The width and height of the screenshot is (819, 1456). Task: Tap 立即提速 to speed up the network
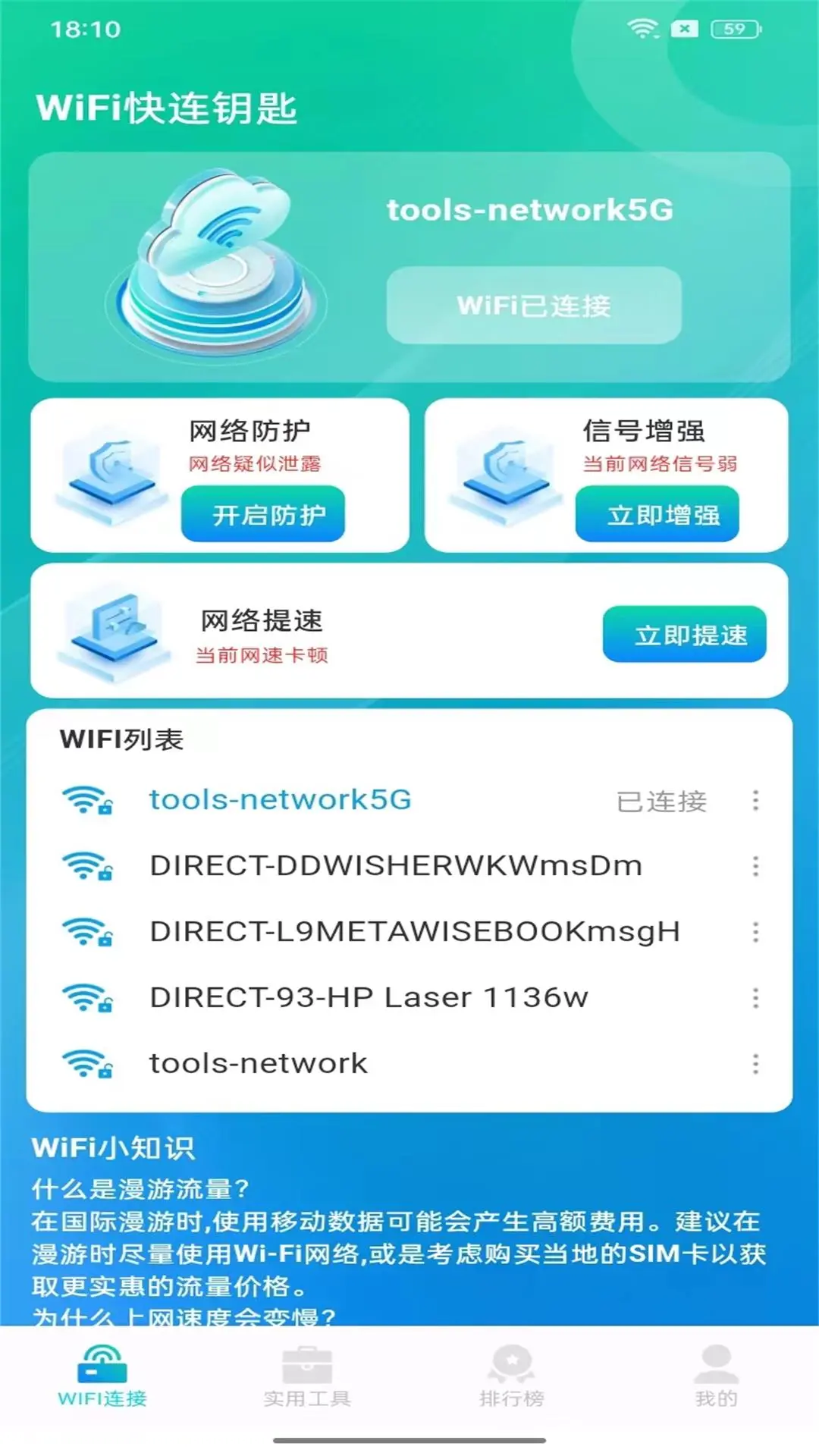tap(684, 635)
